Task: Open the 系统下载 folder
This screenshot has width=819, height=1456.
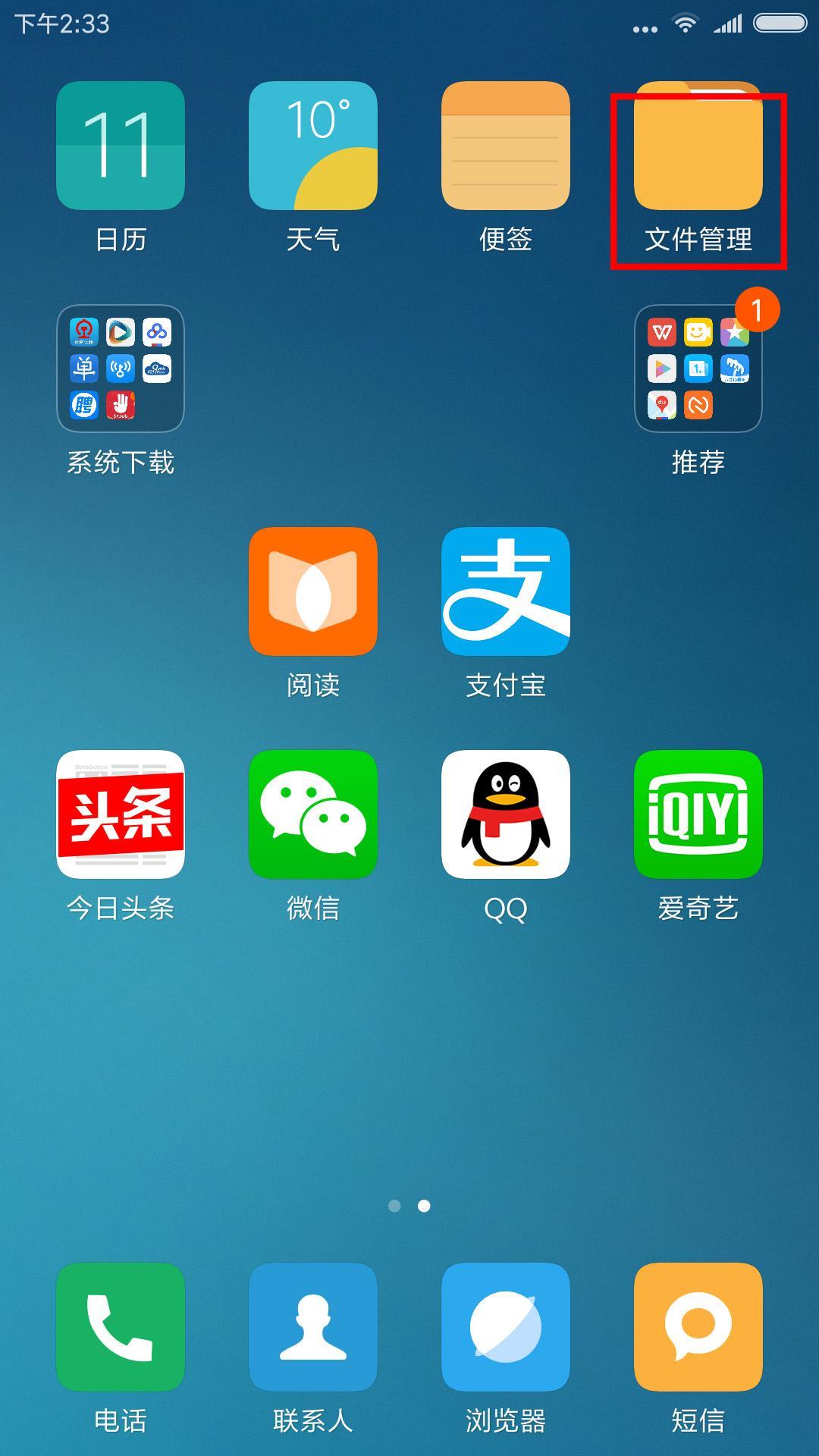Action: (121, 369)
